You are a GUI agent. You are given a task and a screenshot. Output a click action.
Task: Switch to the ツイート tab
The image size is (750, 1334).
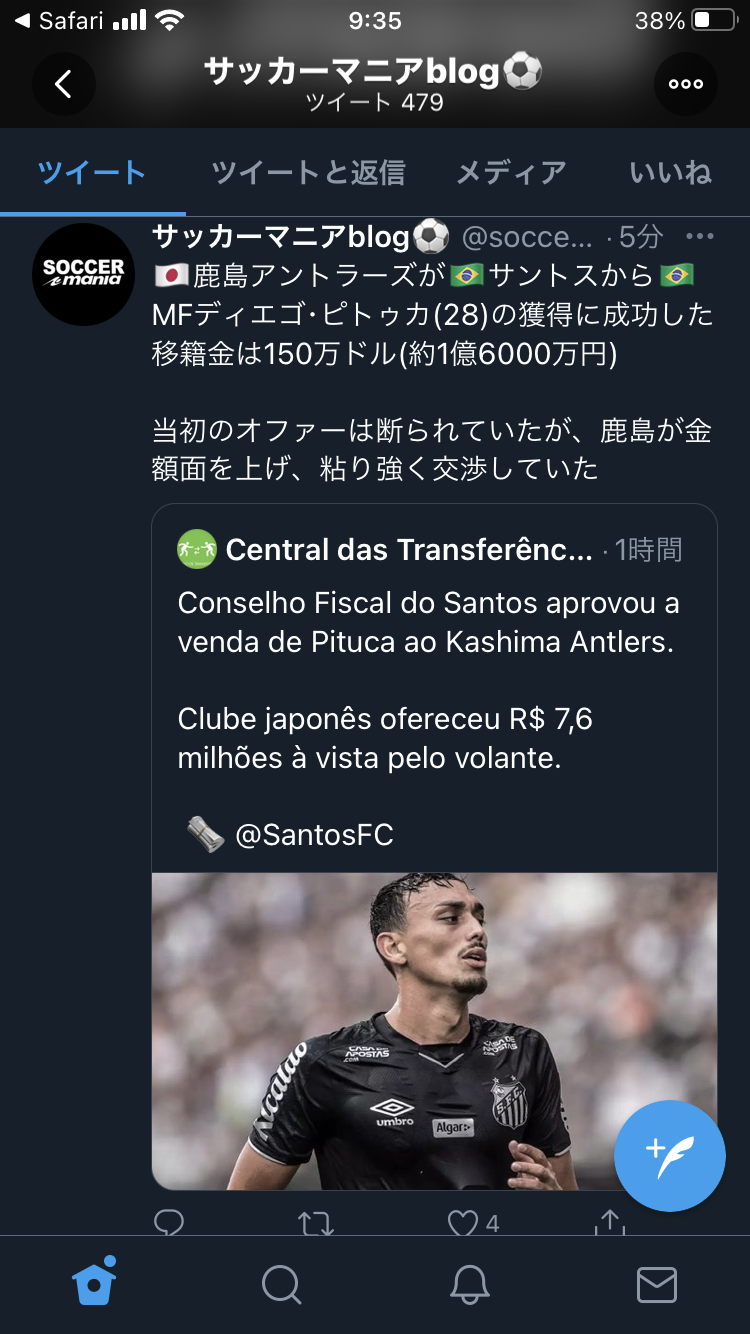92,173
